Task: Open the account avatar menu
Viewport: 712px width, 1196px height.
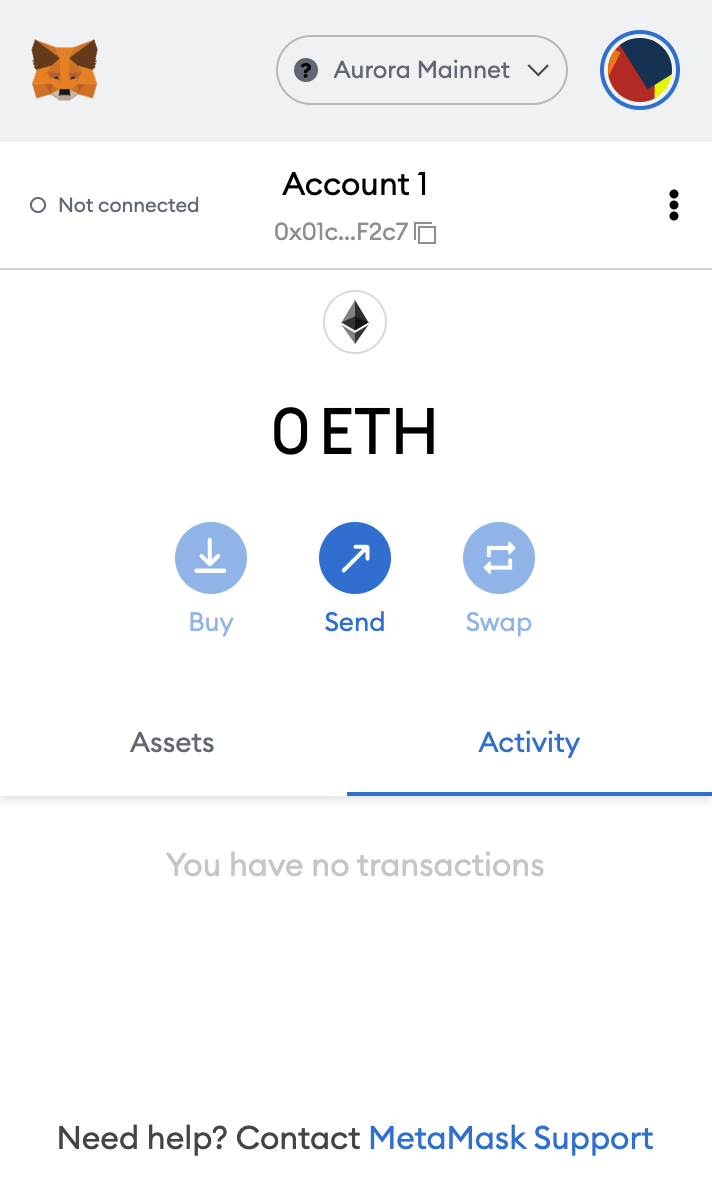Action: (640, 70)
